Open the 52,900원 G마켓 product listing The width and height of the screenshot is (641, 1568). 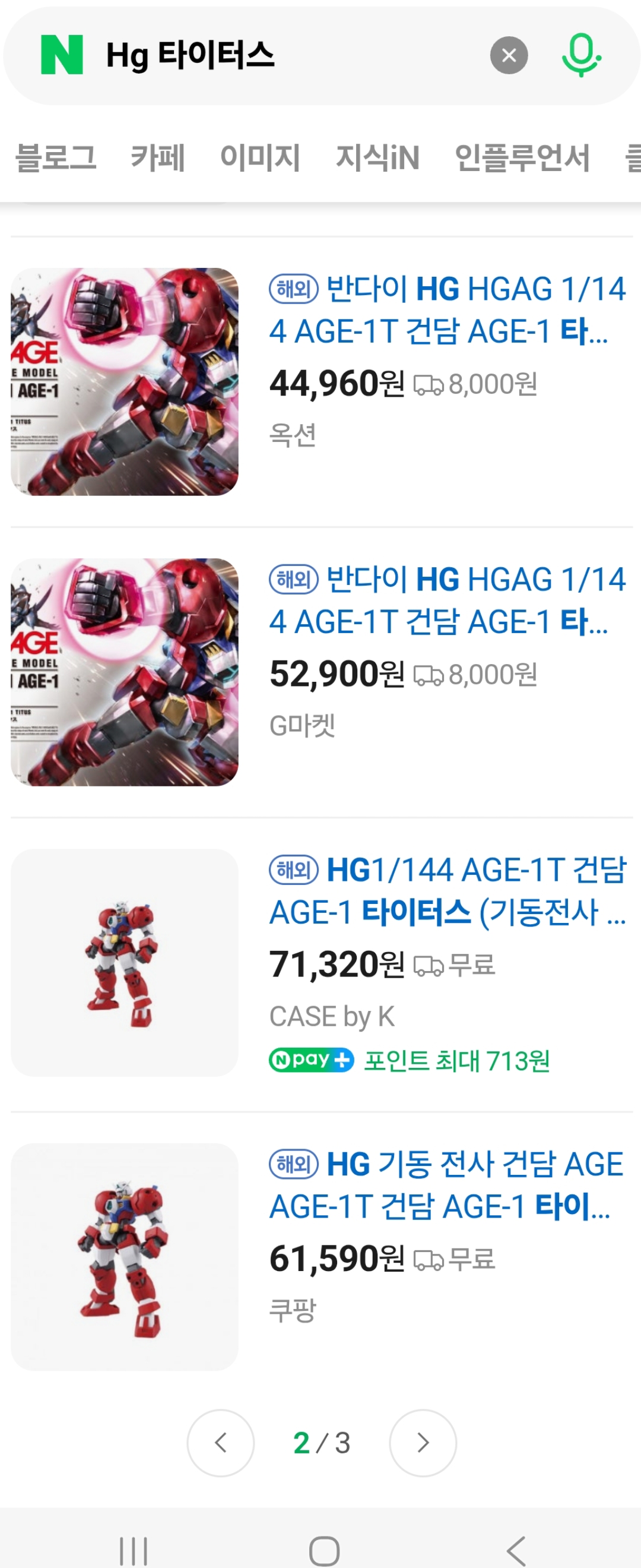(x=447, y=600)
